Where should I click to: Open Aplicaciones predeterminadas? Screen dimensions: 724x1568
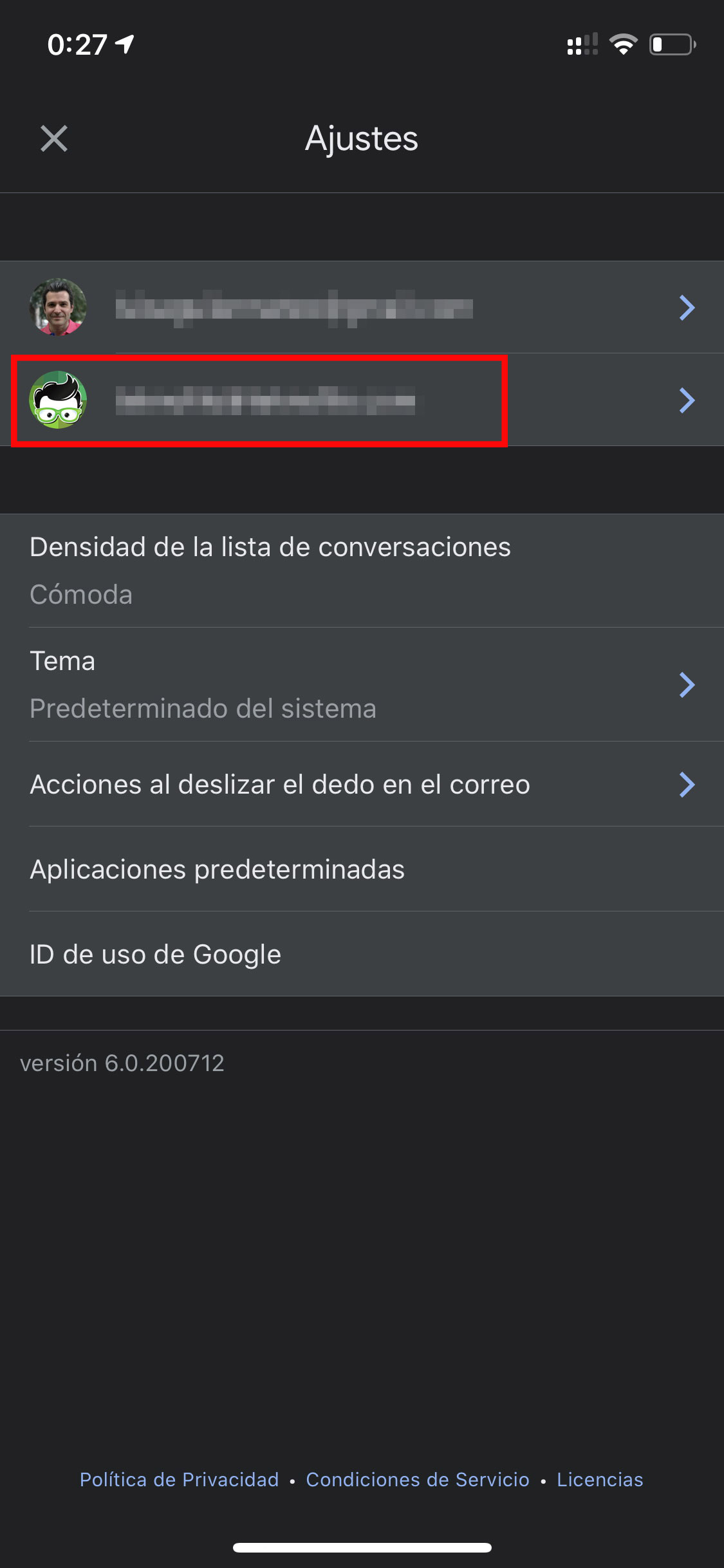point(362,869)
